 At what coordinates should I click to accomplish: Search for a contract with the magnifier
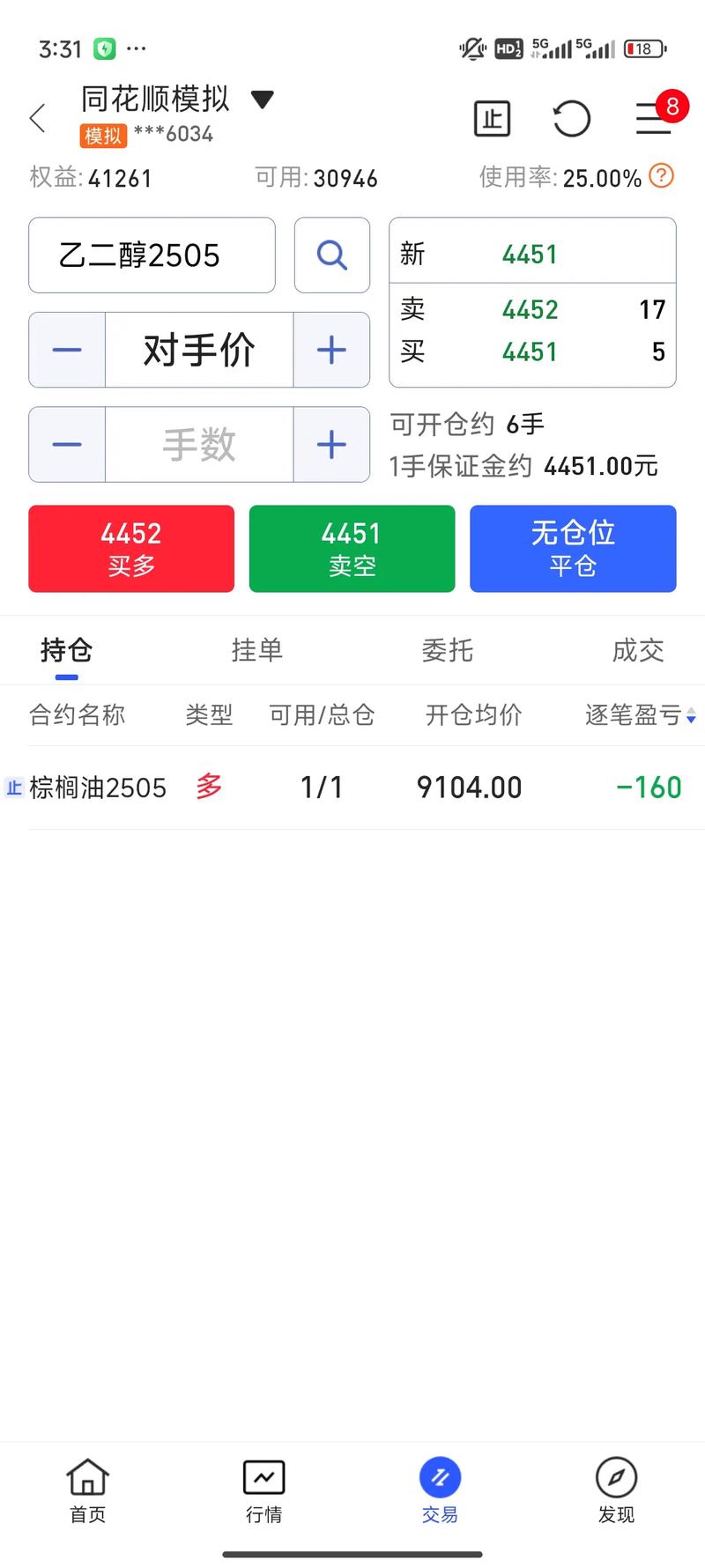332,255
